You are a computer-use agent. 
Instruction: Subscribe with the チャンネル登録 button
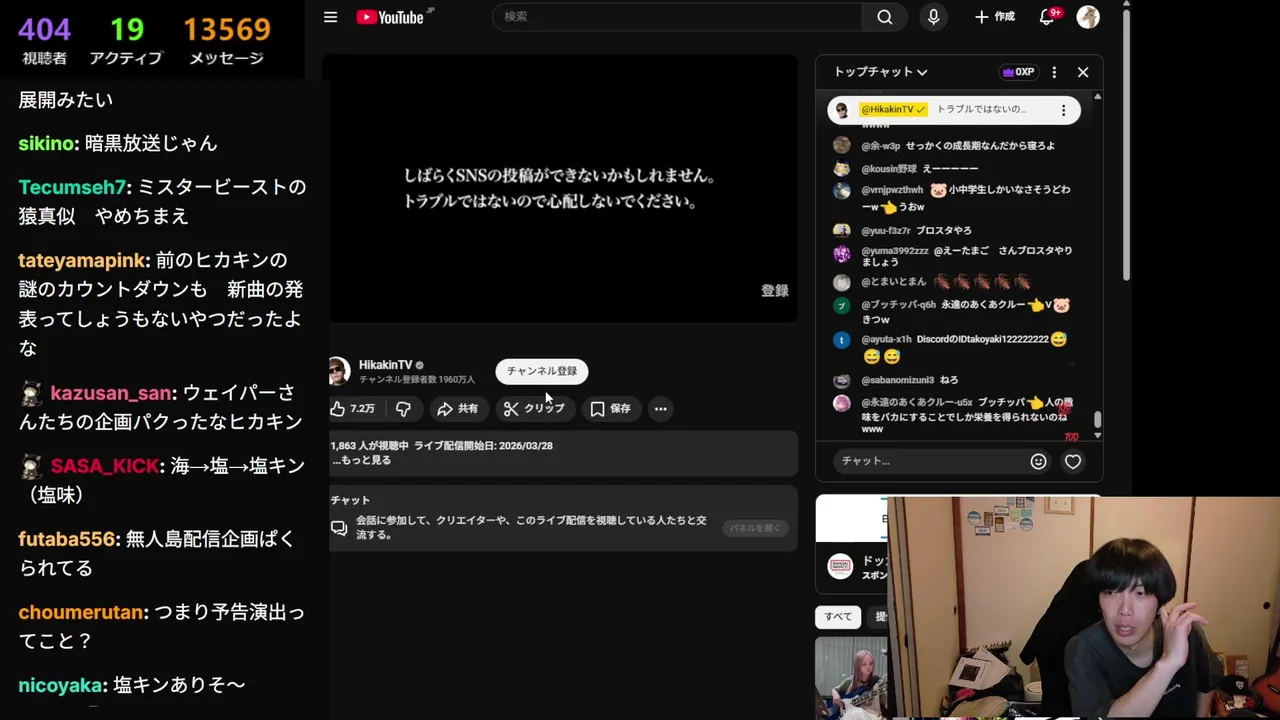click(x=541, y=371)
